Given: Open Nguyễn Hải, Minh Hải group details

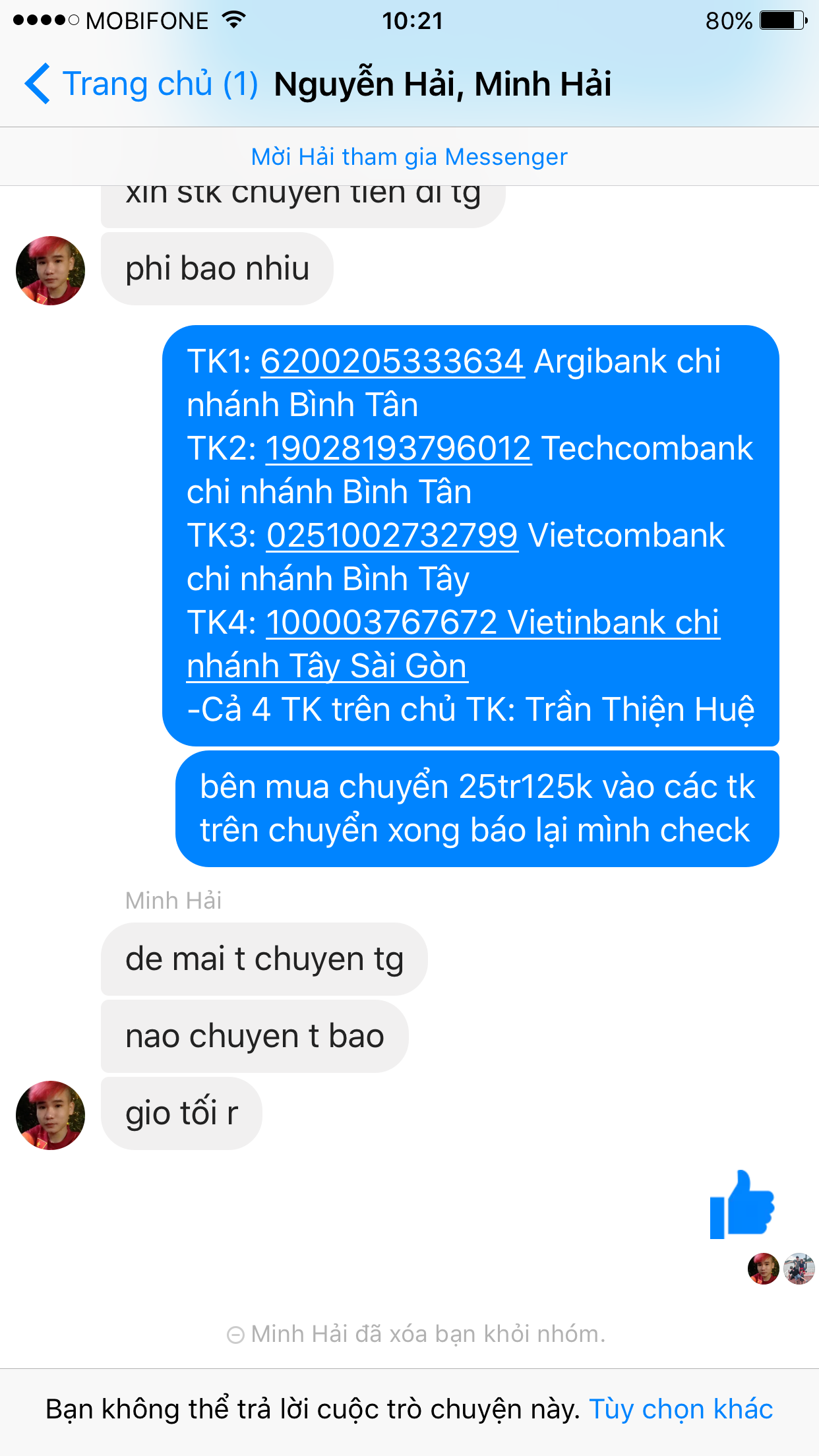Looking at the screenshot, I should [442, 84].
